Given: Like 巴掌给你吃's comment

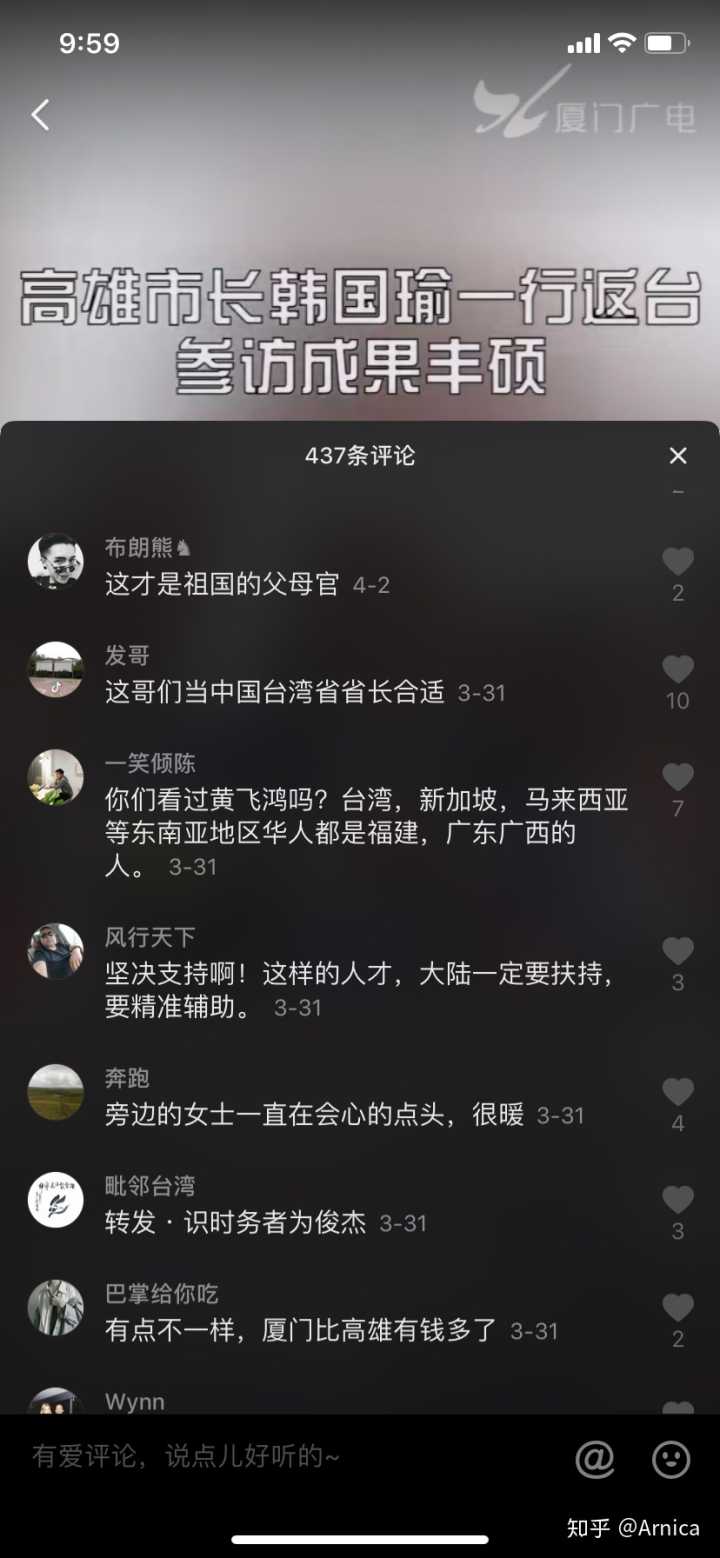Looking at the screenshot, I should [678, 1308].
